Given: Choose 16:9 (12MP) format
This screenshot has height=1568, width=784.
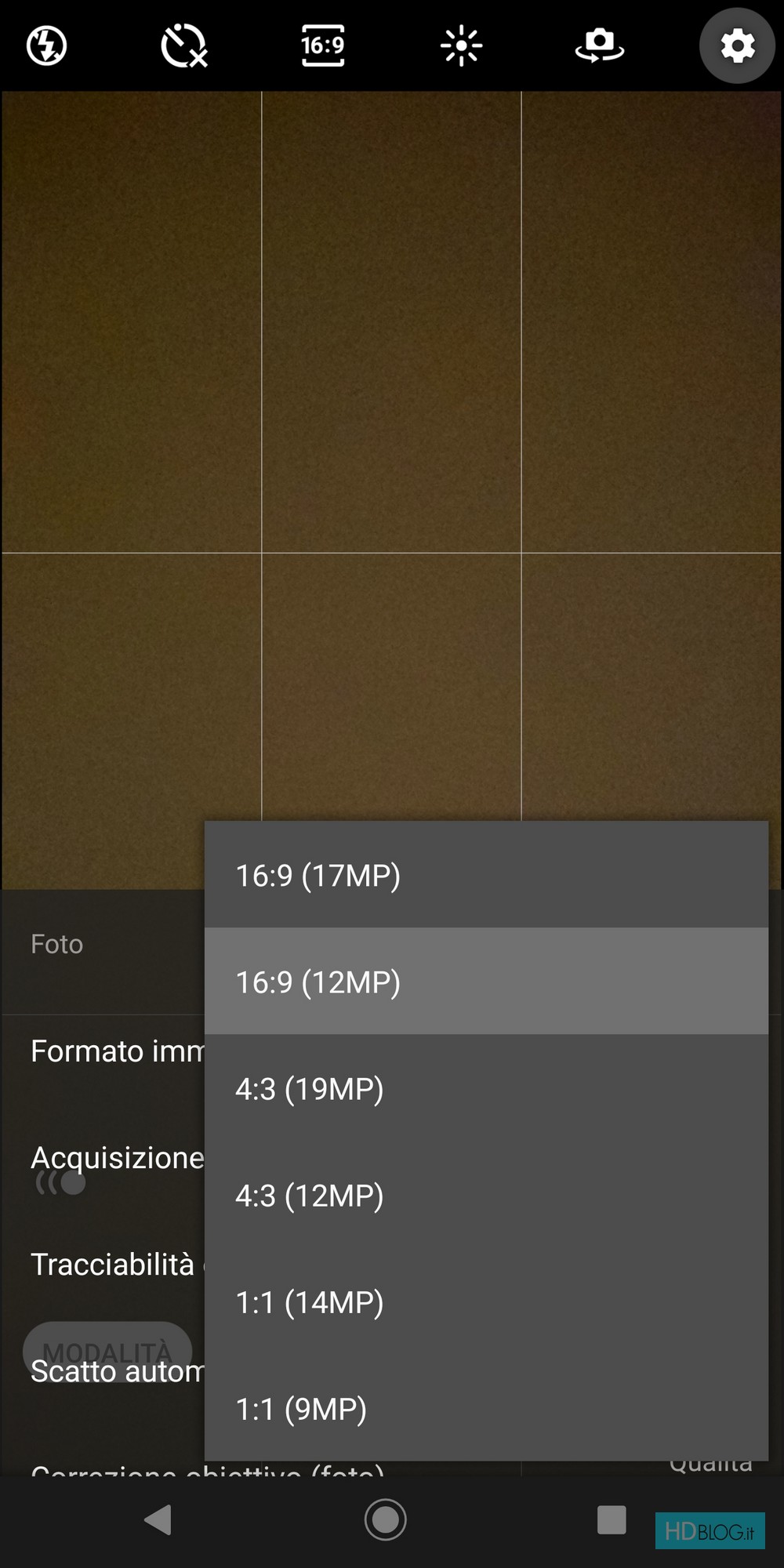Looking at the screenshot, I should tap(486, 982).
